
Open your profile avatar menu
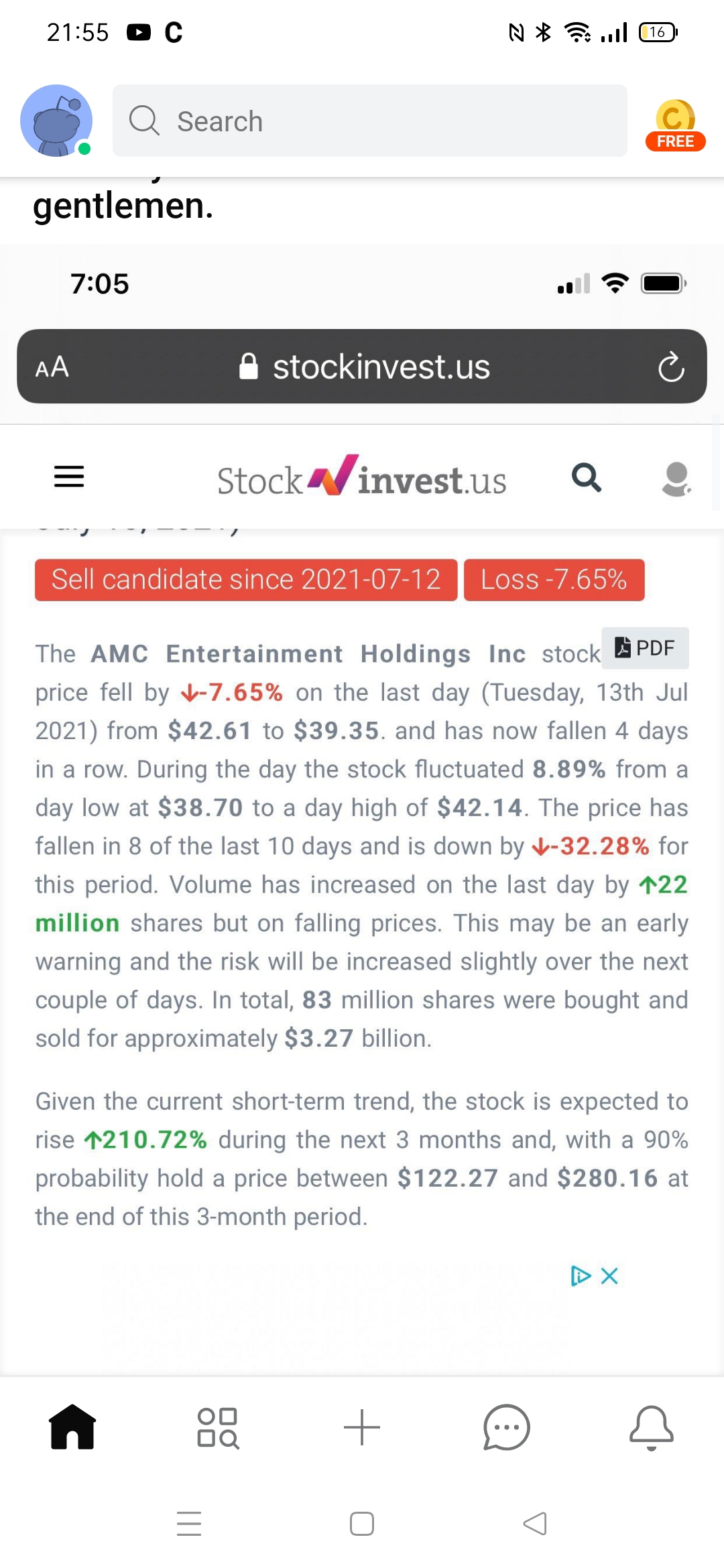tap(56, 121)
